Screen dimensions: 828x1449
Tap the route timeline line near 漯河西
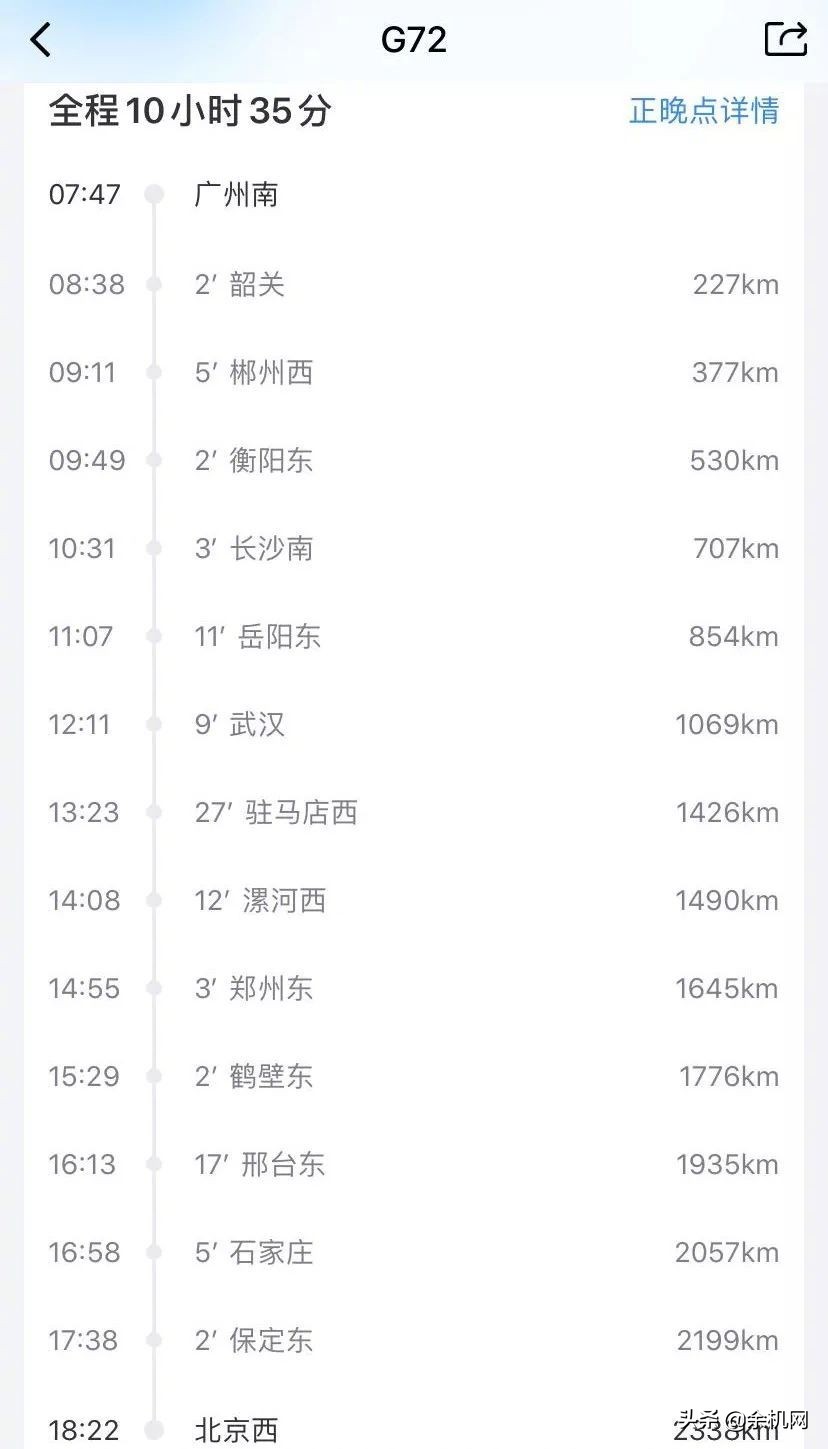(154, 900)
